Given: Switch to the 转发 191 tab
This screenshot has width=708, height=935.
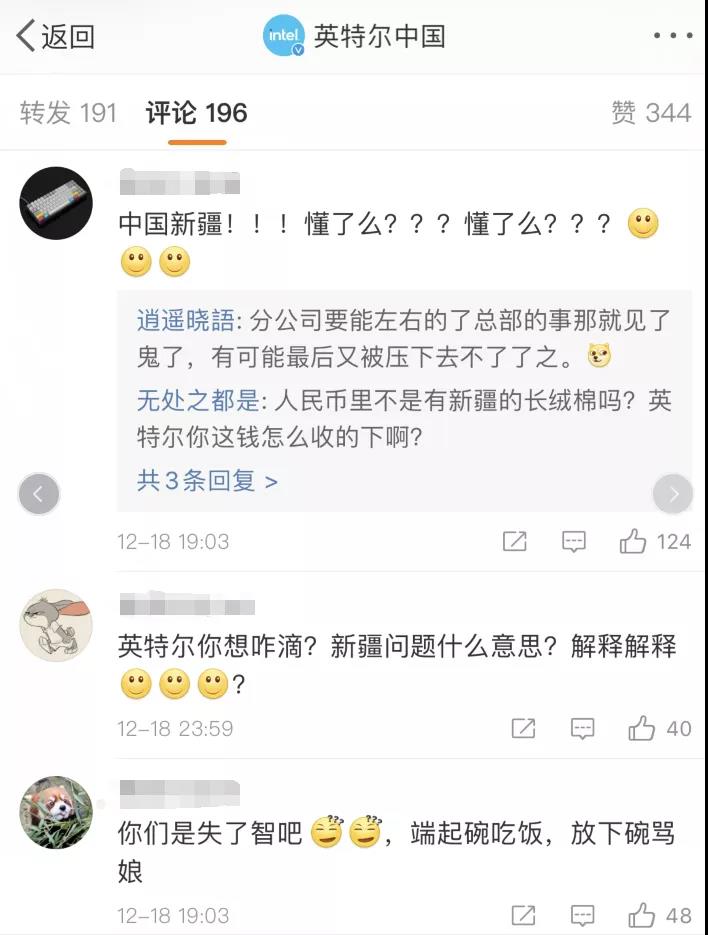Looking at the screenshot, I should [x=68, y=113].
